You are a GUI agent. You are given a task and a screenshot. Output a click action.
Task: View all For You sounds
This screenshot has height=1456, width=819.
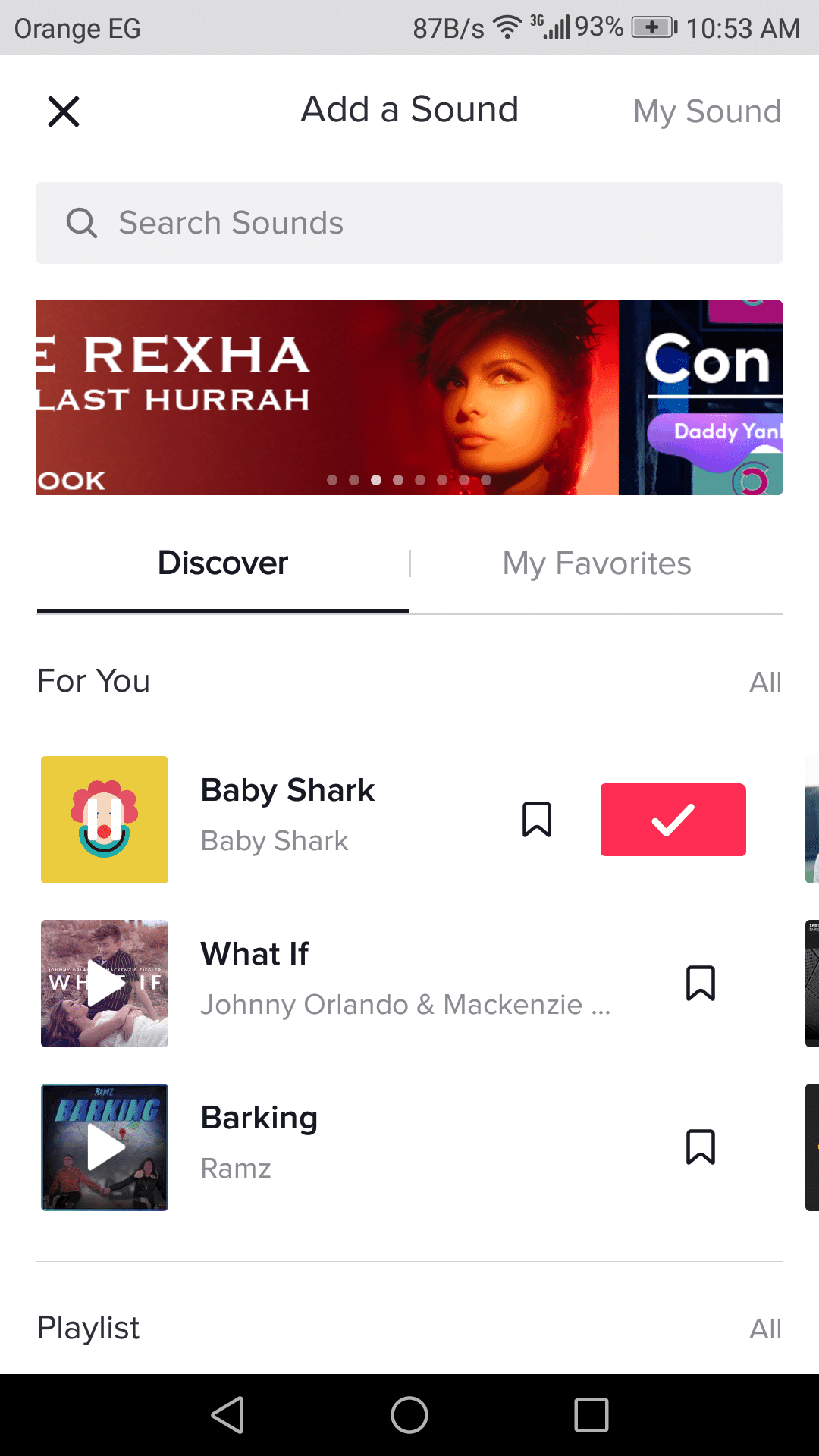tap(765, 682)
